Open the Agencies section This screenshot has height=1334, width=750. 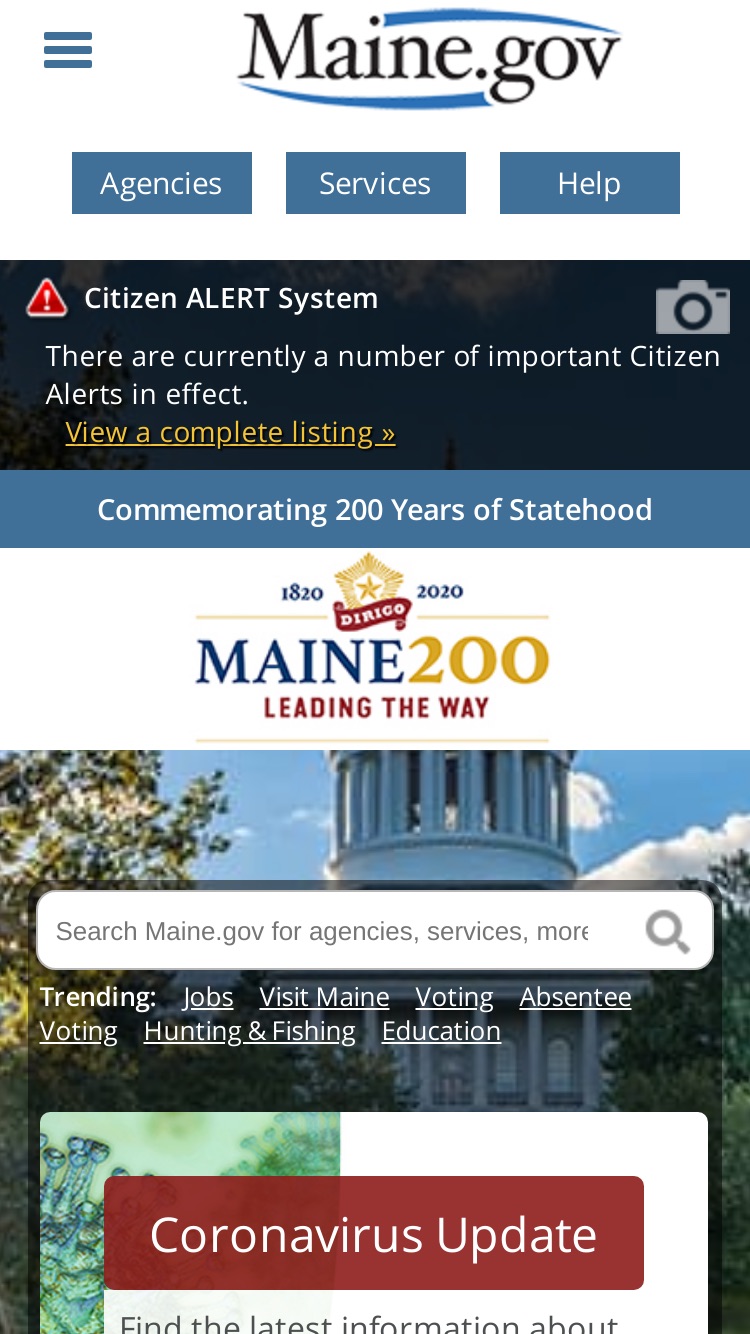point(162,183)
